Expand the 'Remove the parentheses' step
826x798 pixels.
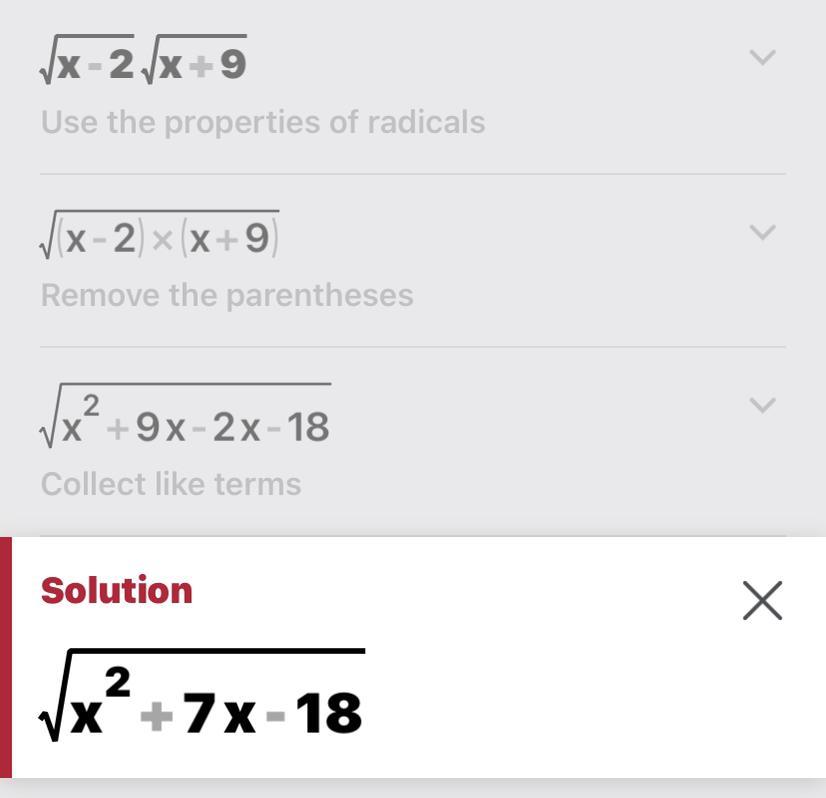pyautogui.click(x=762, y=232)
